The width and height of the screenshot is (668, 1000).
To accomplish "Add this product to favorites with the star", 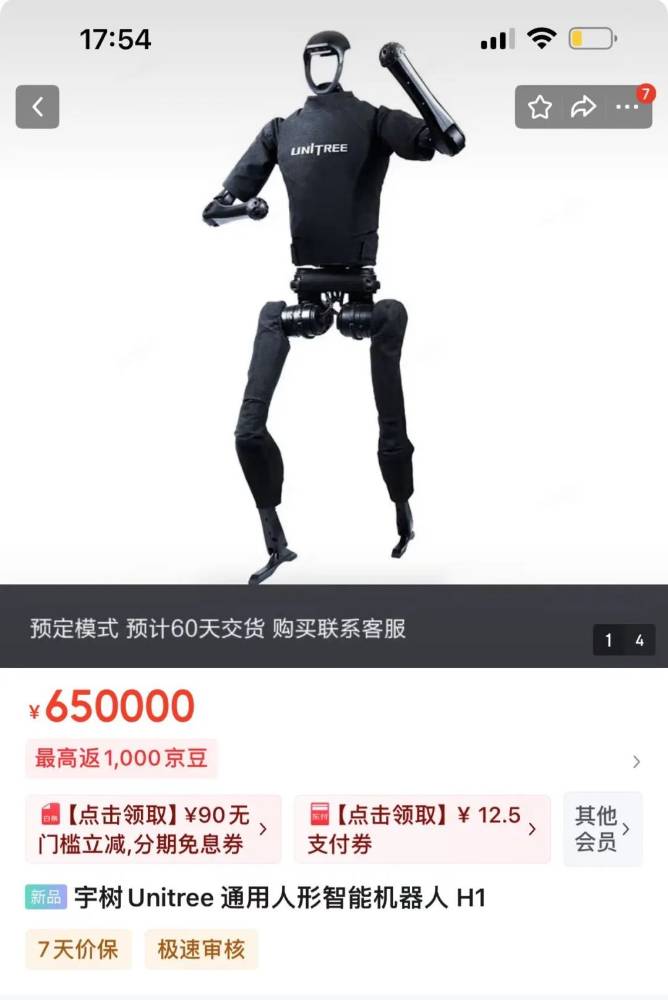I will click(540, 107).
